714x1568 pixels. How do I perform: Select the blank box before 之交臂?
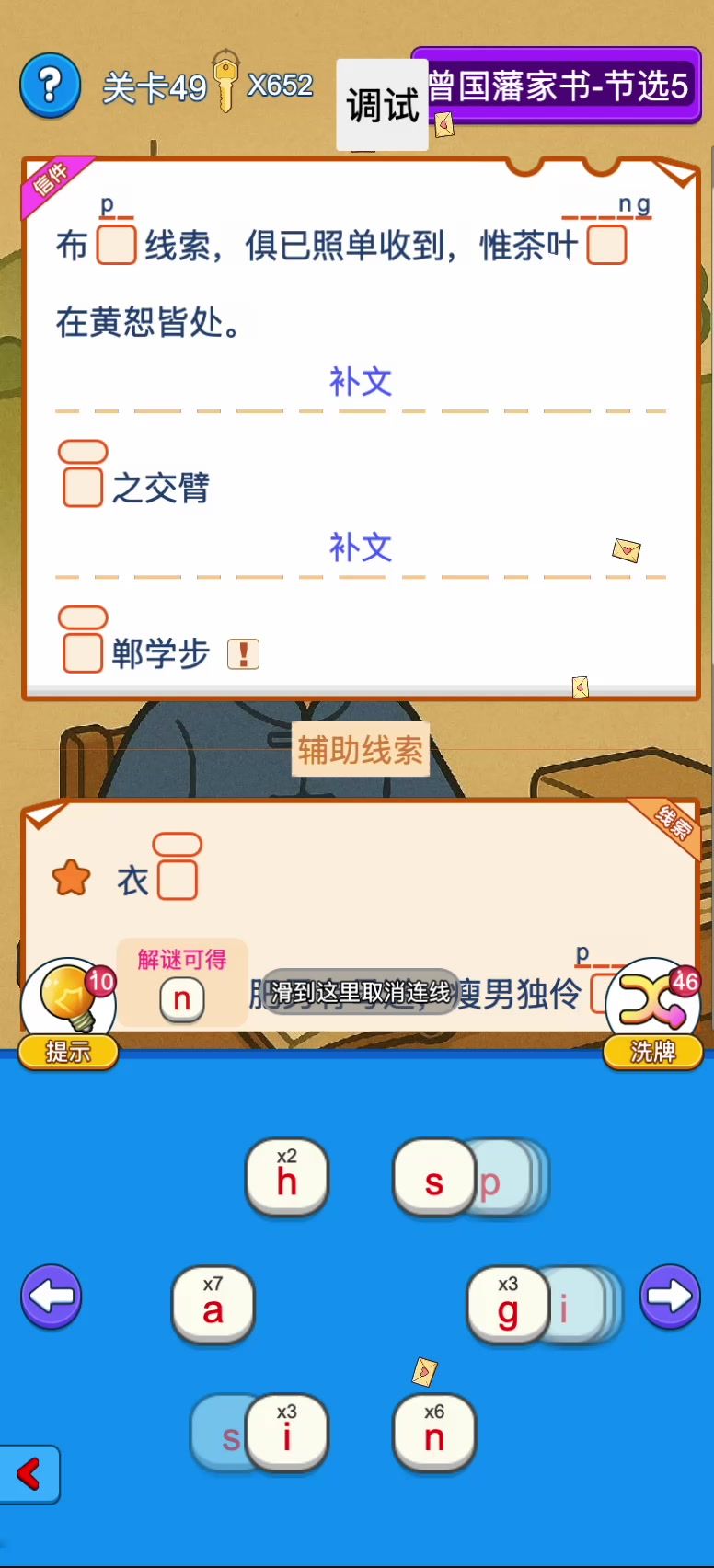pos(83,487)
